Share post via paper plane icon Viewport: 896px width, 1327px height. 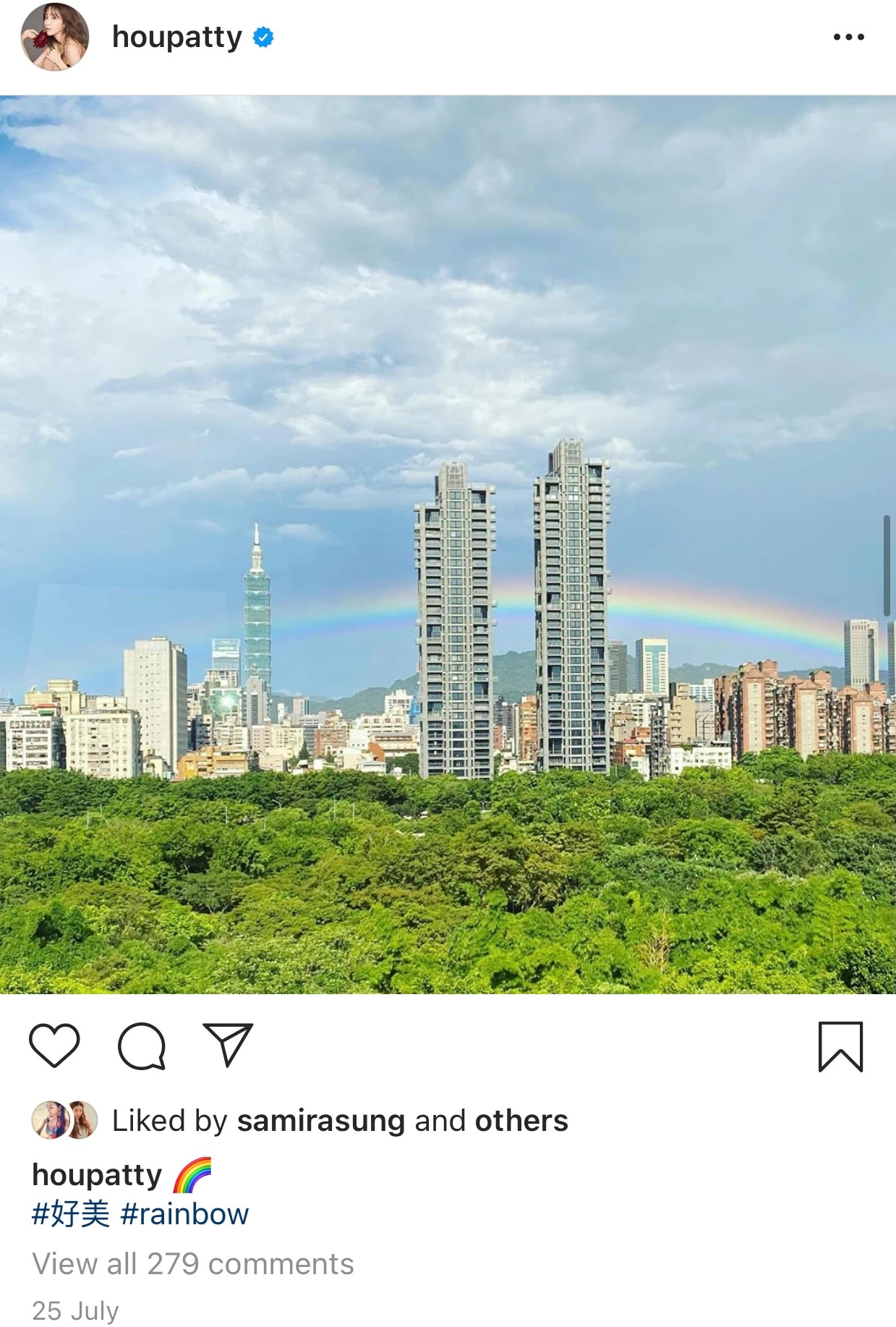(228, 1045)
